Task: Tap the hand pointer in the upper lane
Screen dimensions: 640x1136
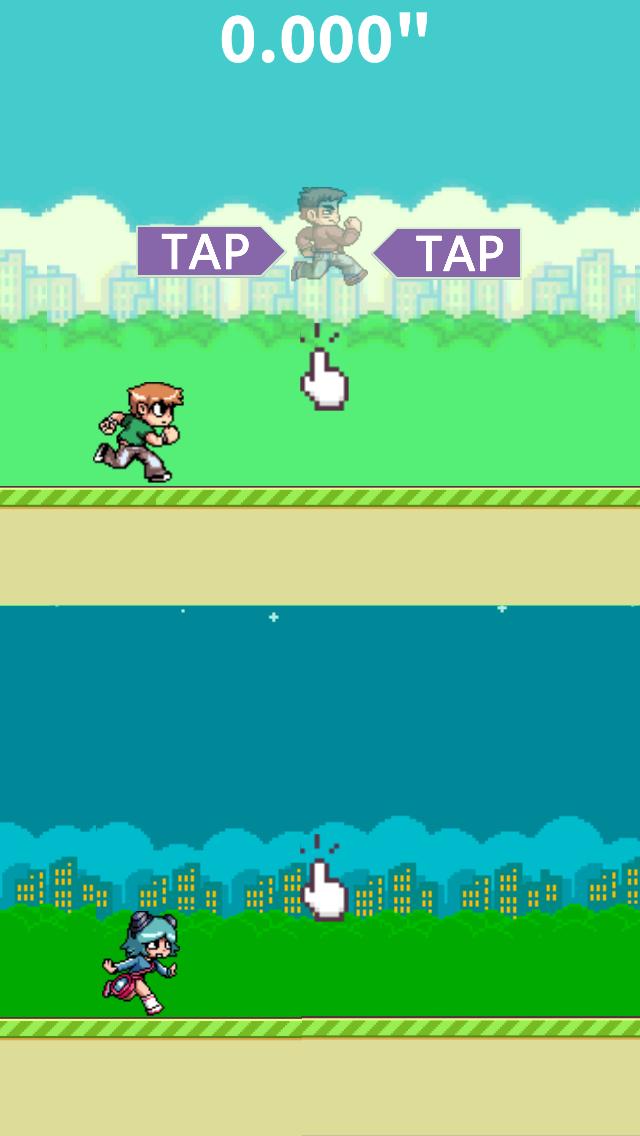Action: coord(324,378)
